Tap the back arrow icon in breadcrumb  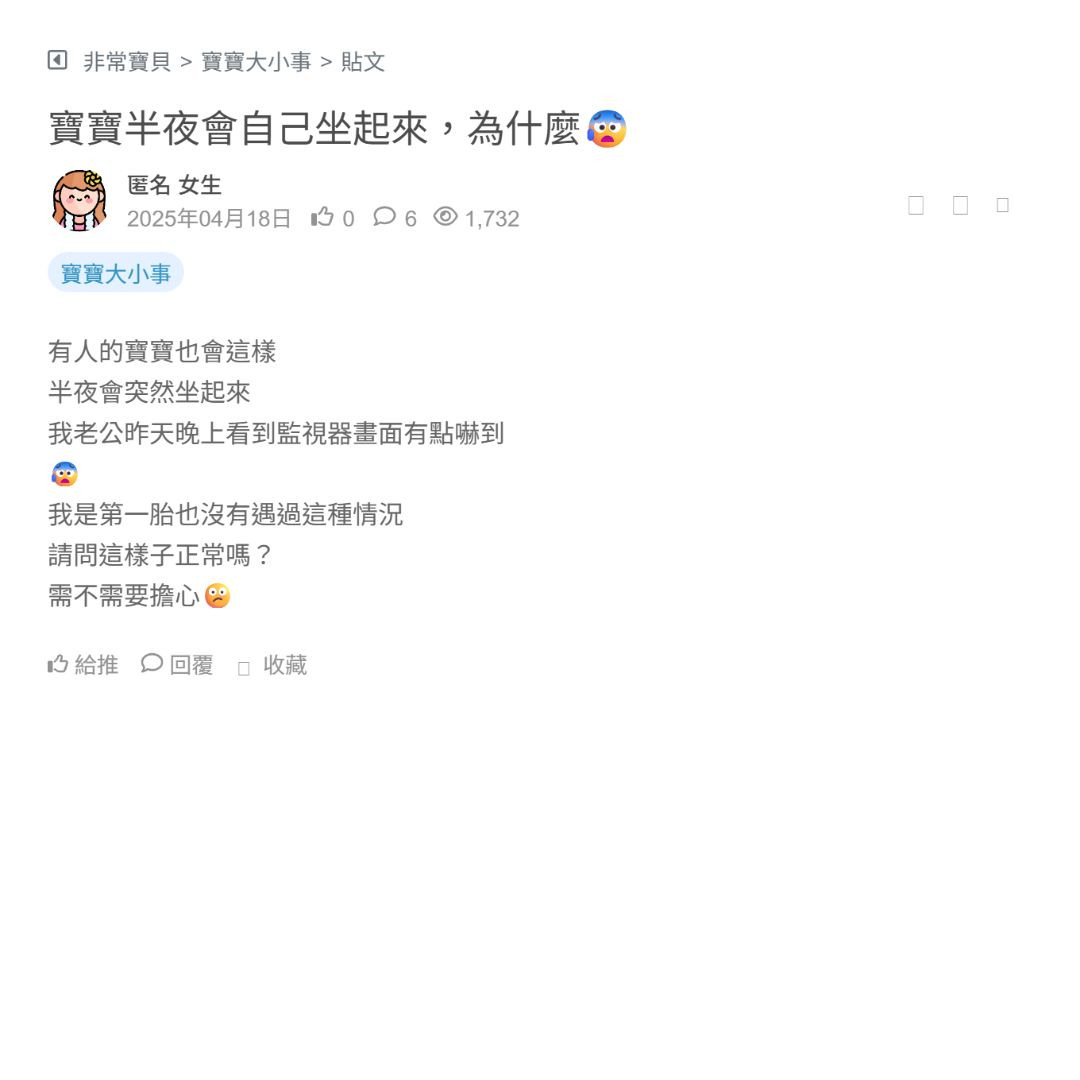[57, 61]
